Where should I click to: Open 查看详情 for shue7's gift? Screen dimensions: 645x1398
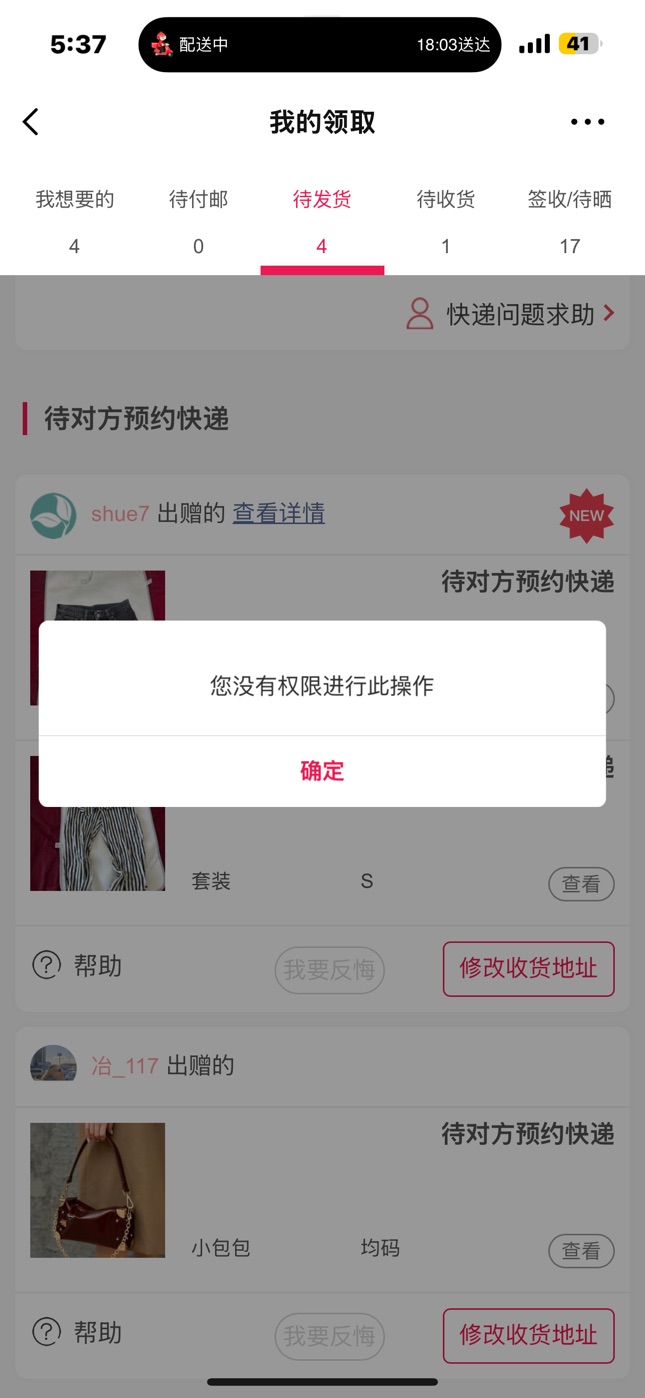pos(279,514)
